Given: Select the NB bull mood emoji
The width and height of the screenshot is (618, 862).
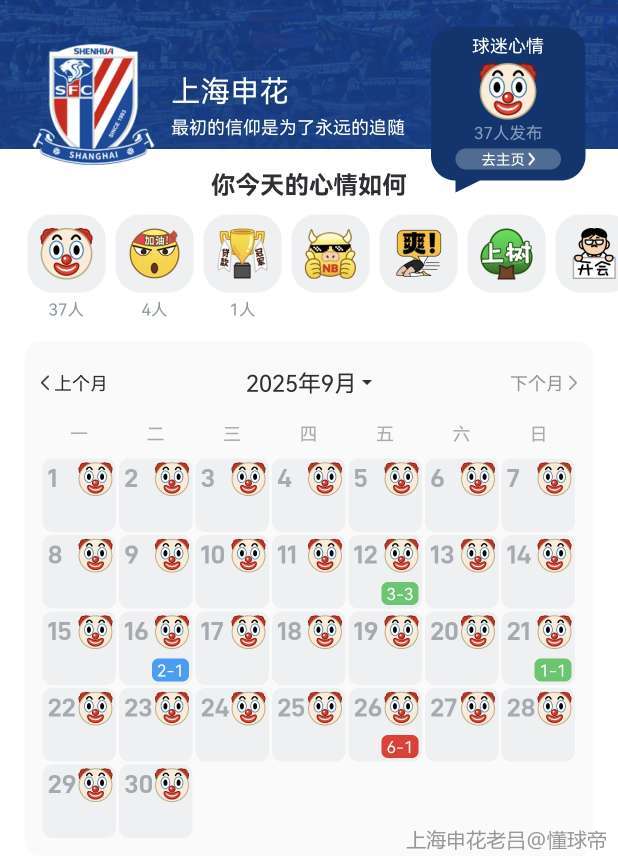Looking at the screenshot, I should click(330, 254).
